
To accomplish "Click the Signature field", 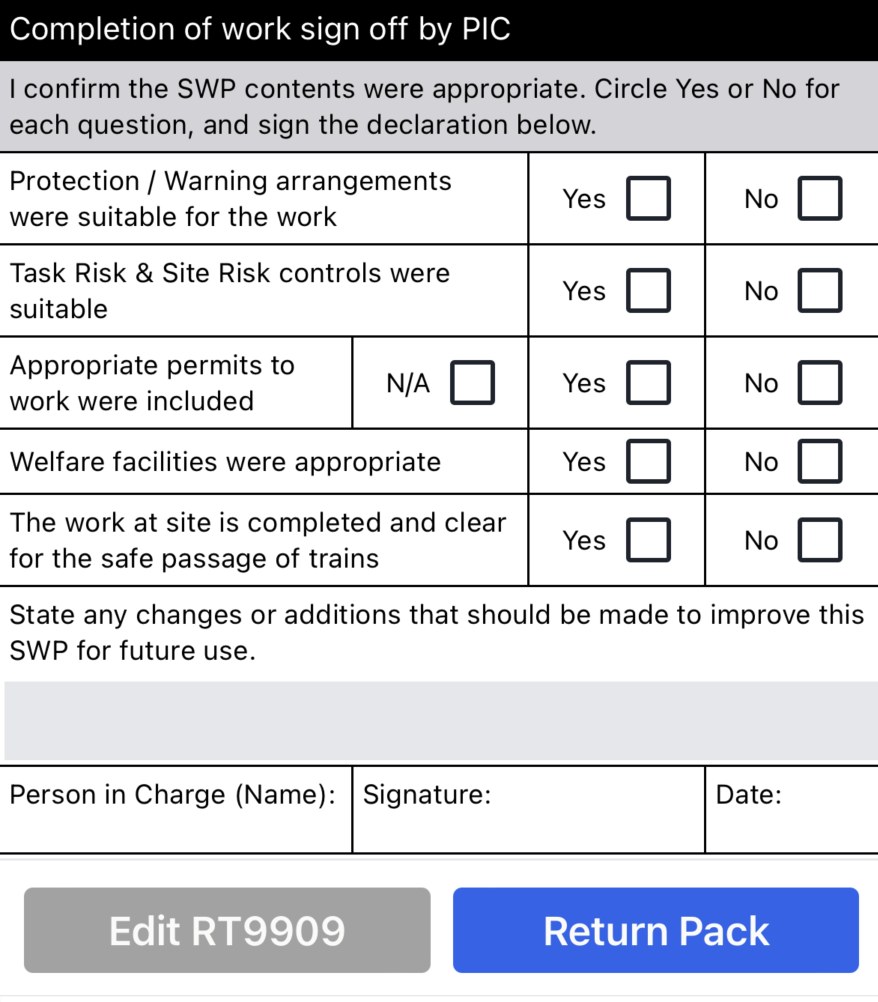I will pyautogui.click(x=528, y=810).
